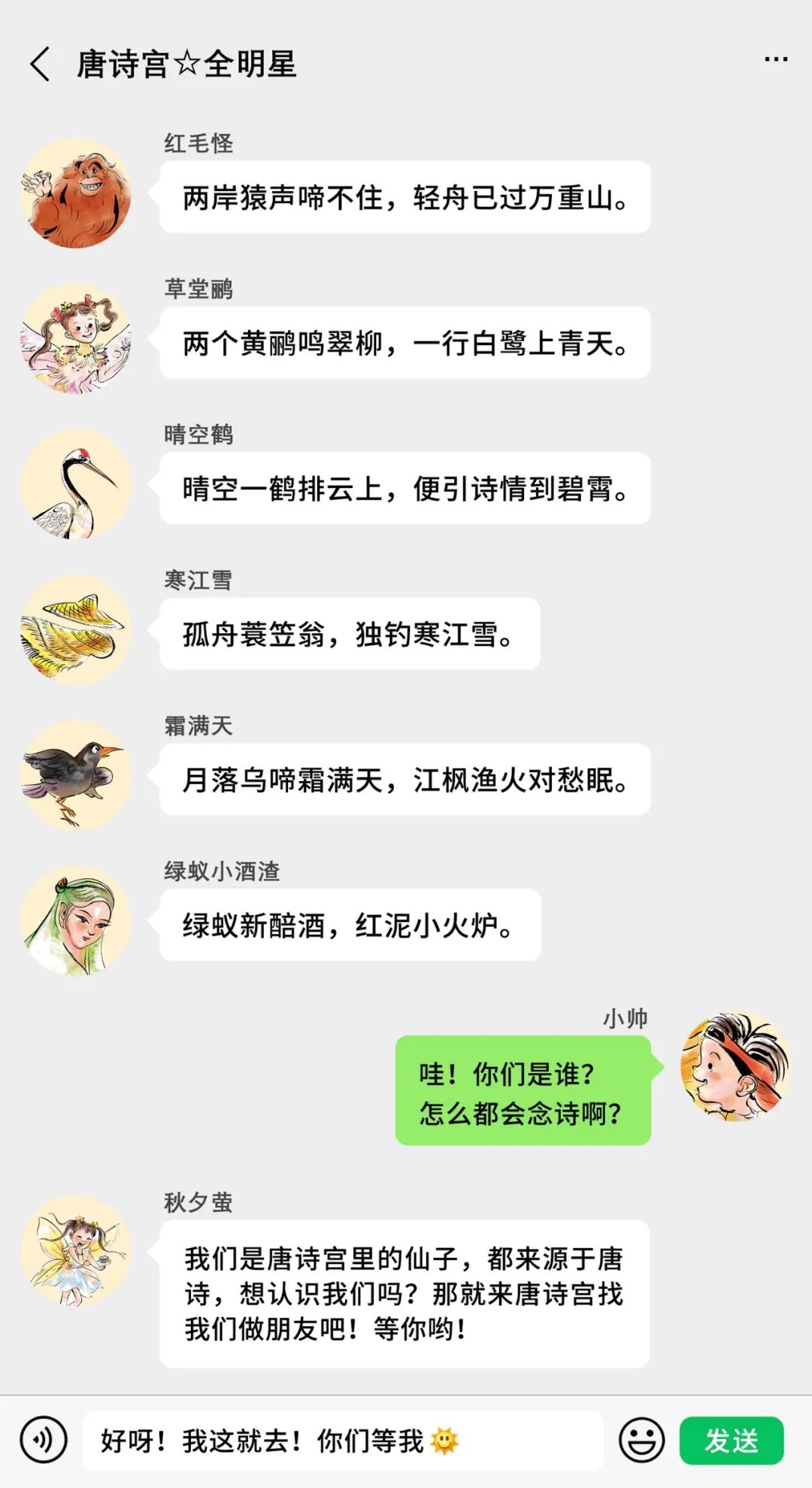The height and width of the screenshot is (1488, 812).
Task: Open 草堂鹂's profile avatar
Action: [x=76, y=339]
